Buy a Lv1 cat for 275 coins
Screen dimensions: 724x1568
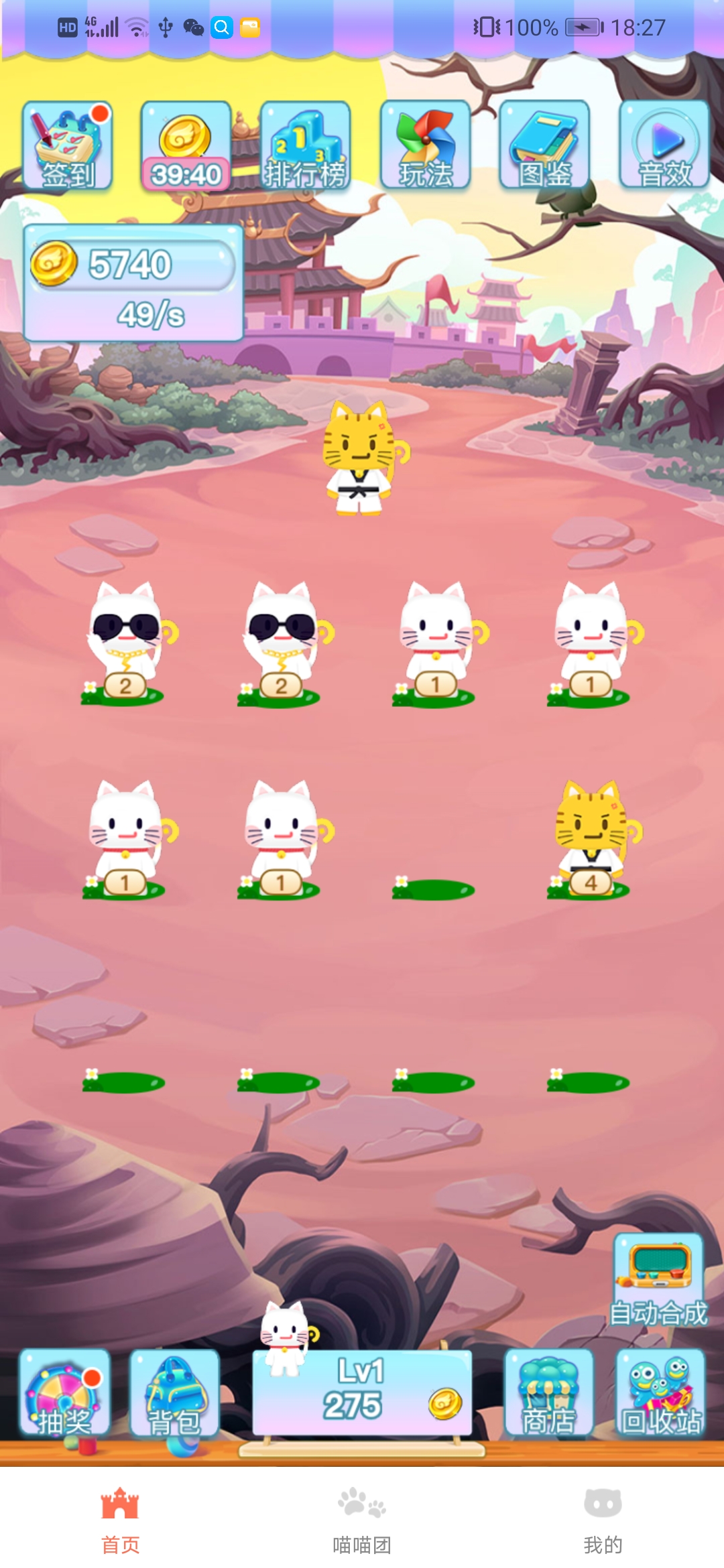[x=362, y=1392]
